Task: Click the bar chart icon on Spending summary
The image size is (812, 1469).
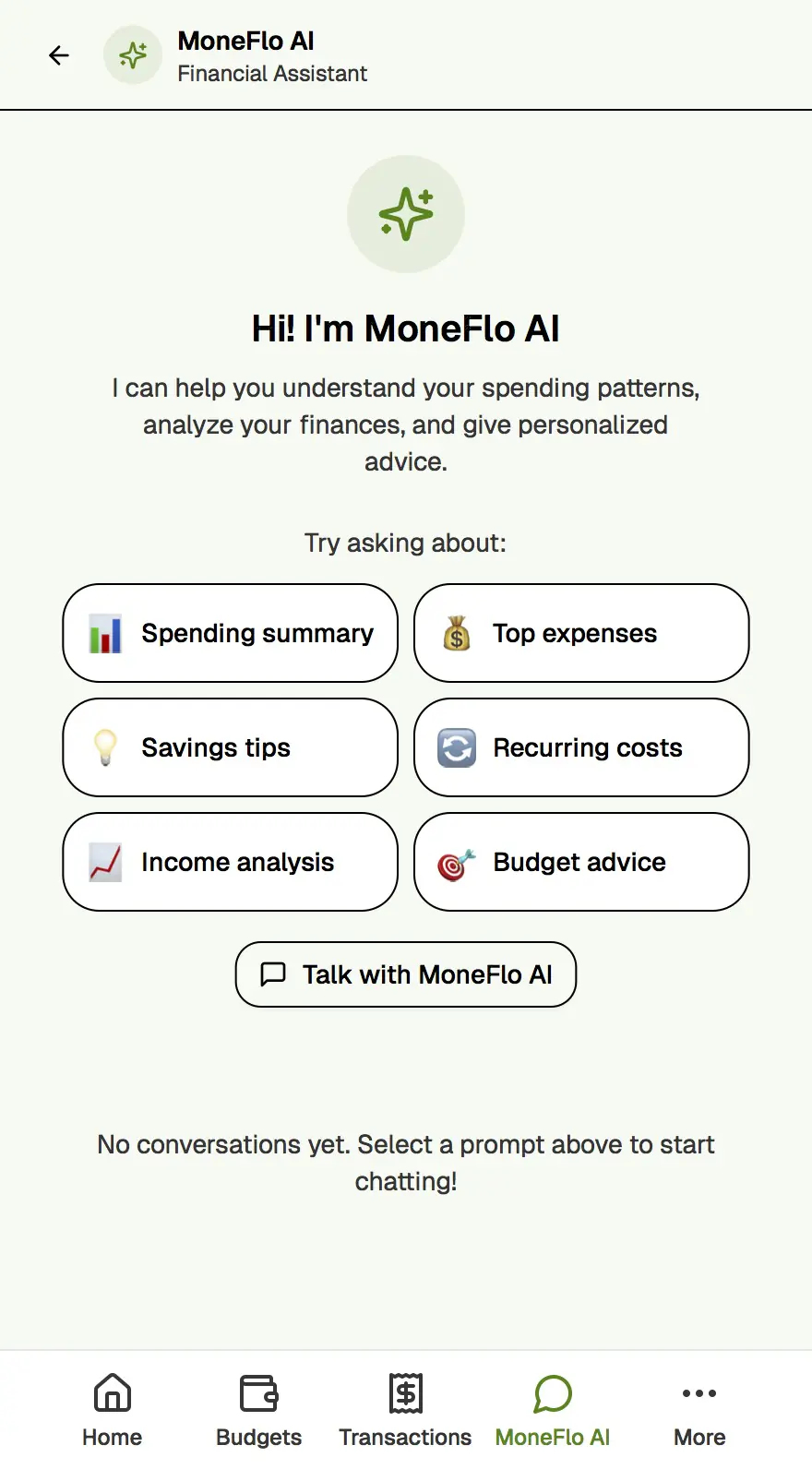Action: pyautogui.click(x=104, y=633)
